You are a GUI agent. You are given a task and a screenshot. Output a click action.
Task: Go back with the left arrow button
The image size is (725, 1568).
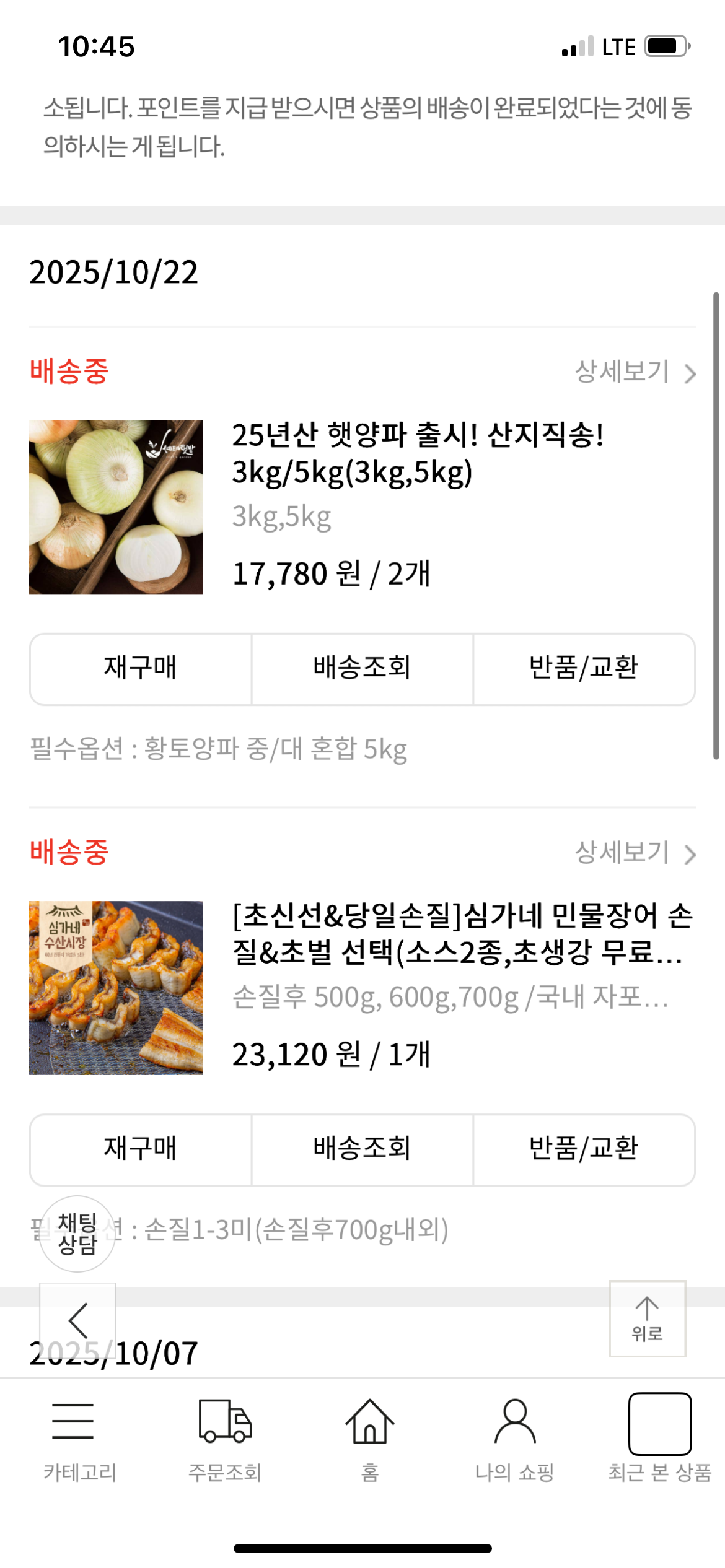pos(77,1320)
